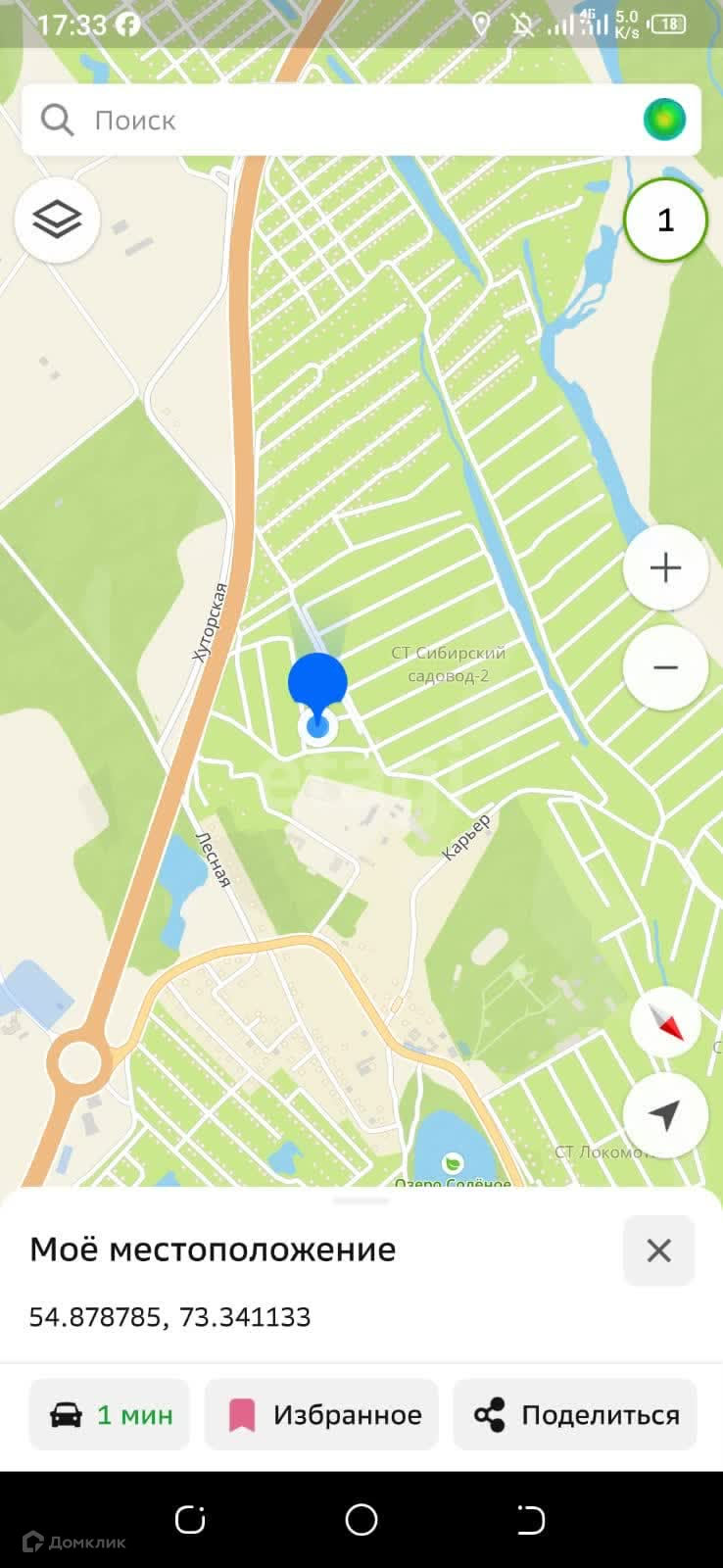Screen dimensions: 723x1568
Task: Zoom out the map with minus
Action: coord(665,668)
